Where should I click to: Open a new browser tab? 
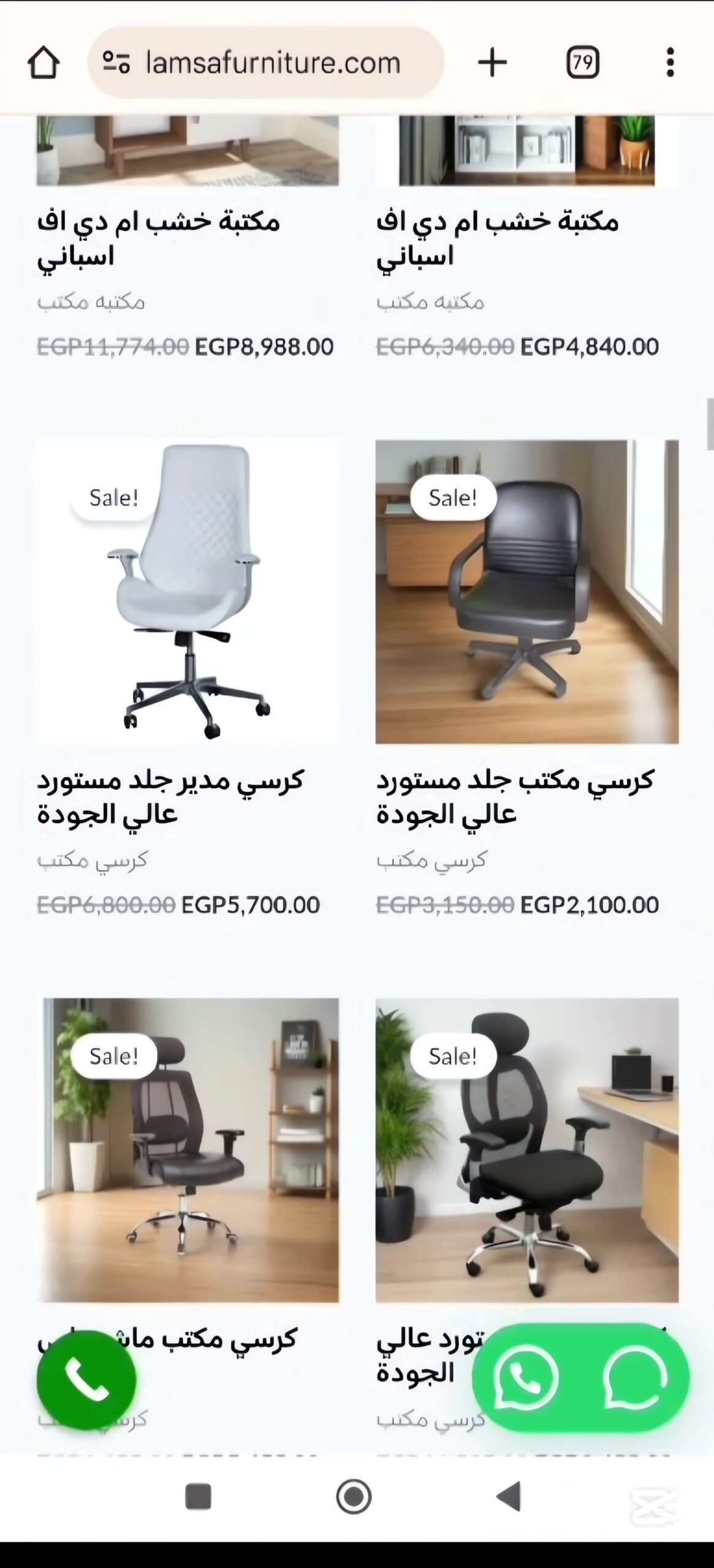coord(492,62)
